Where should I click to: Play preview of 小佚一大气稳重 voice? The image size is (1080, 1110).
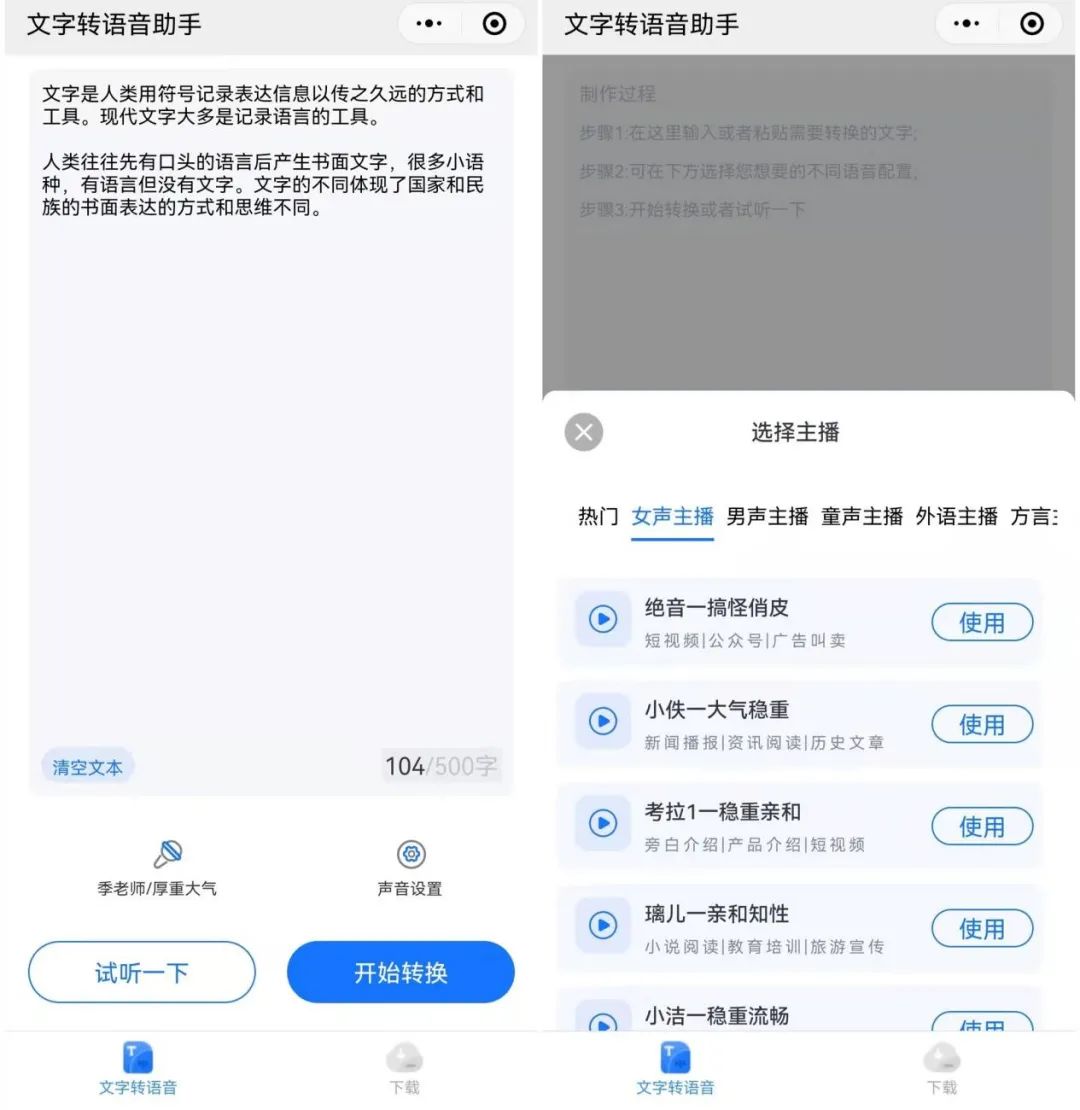tap(601, 723)
